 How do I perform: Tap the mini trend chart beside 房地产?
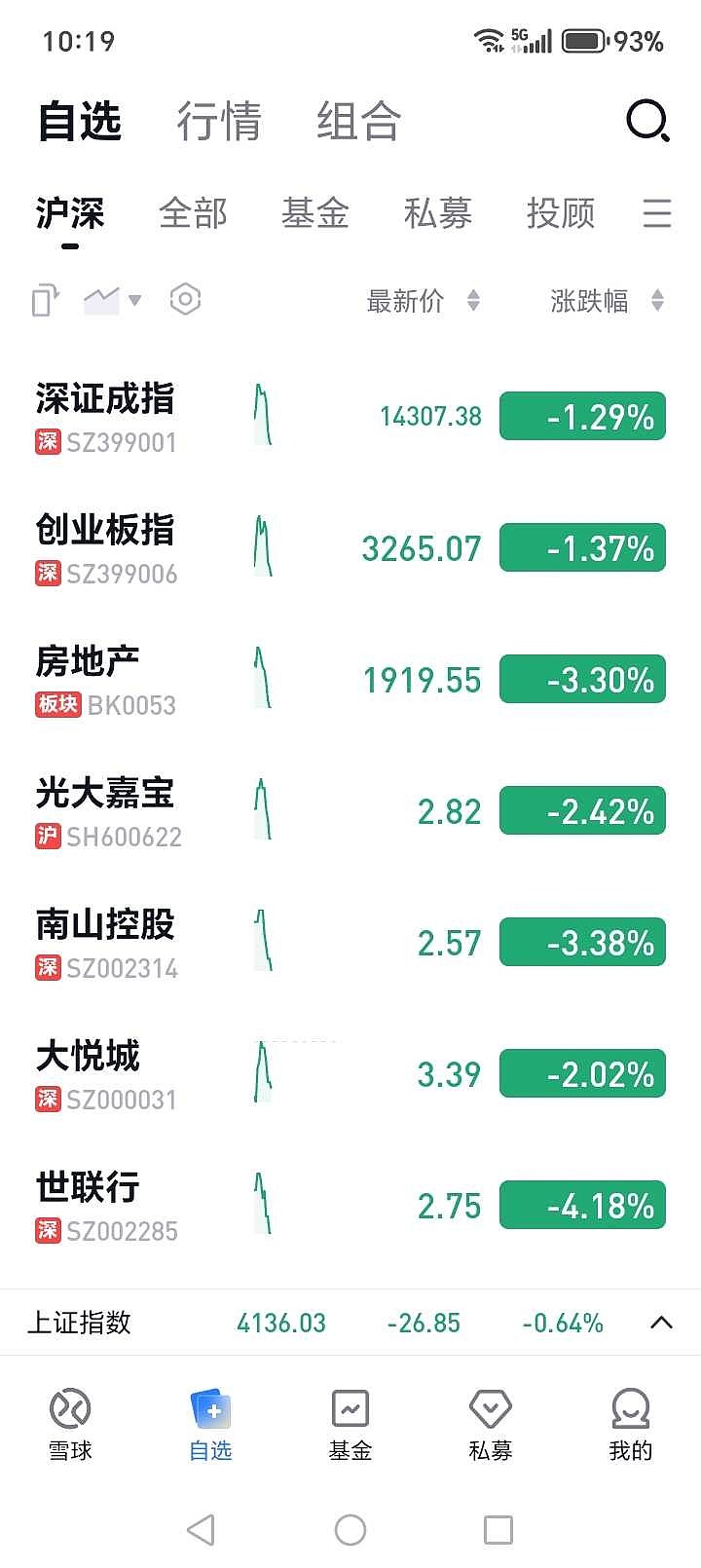(261, 679)
